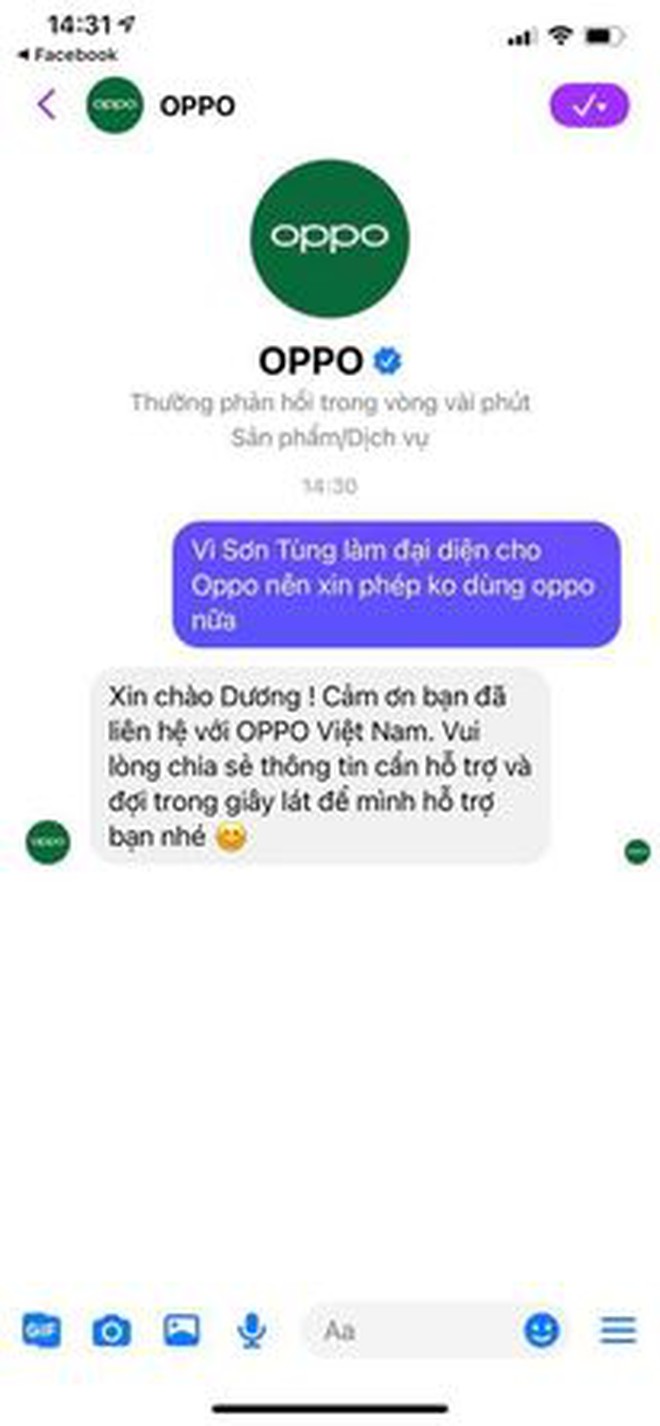Record a voice message with the microphone
This screenshot has height=1426, width=660.
252,1330
